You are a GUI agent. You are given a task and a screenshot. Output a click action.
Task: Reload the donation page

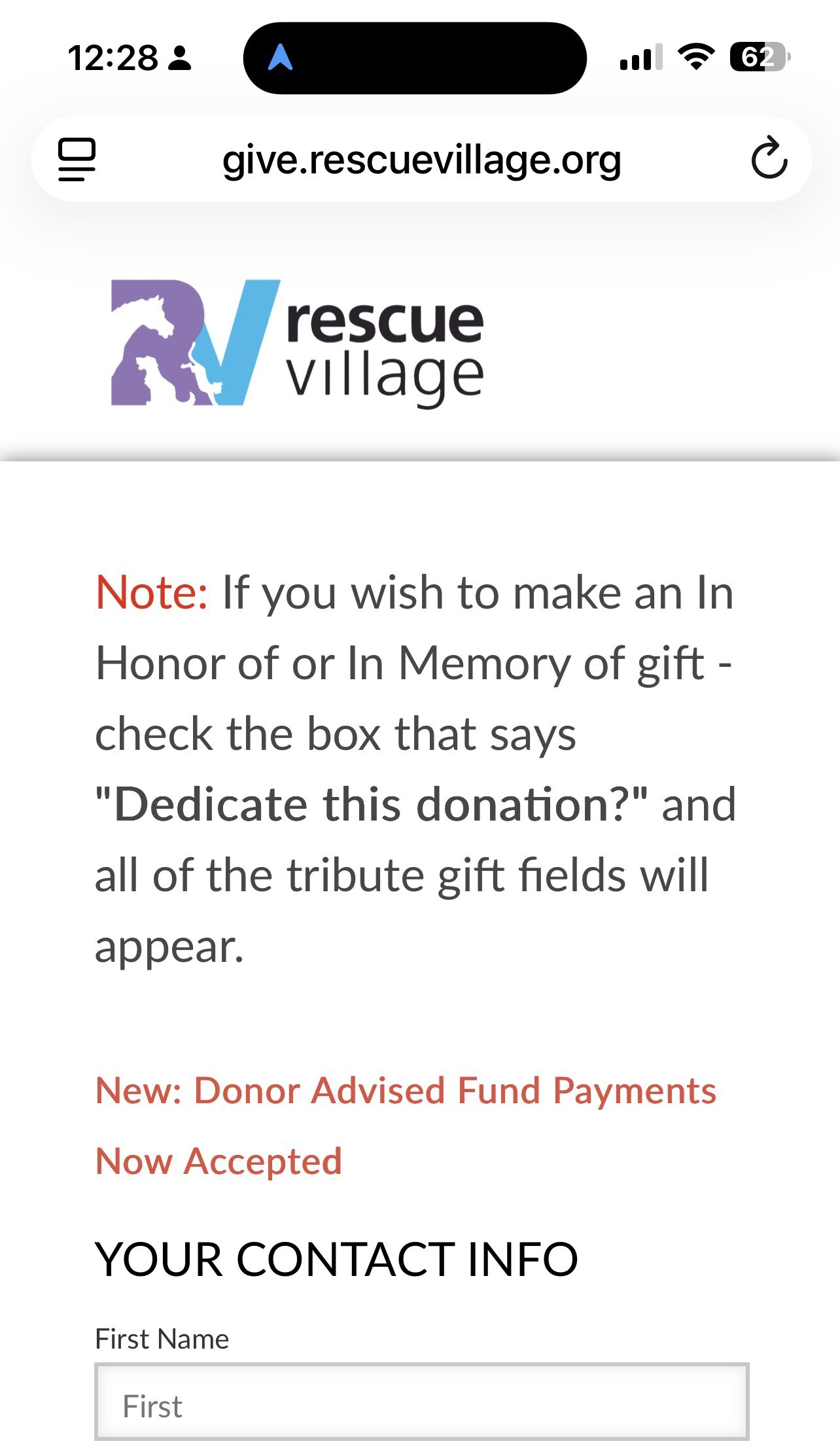point(770,160)
